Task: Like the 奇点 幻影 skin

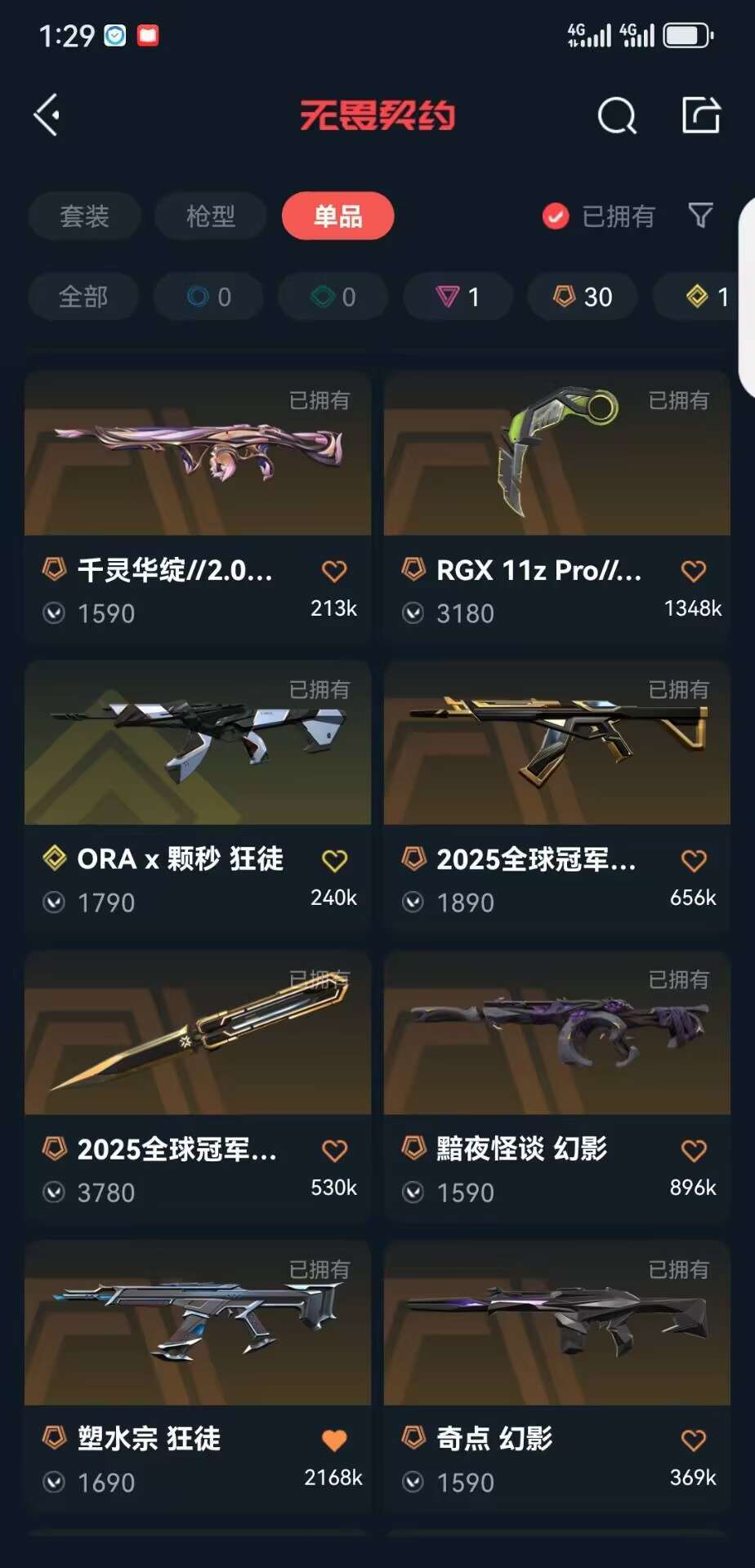Action: click(x=694, y=1441)
